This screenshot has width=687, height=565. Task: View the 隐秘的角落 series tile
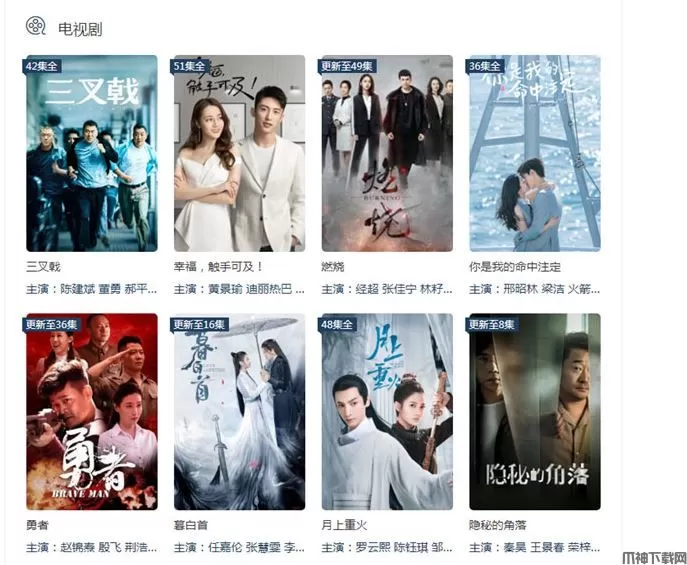[535, 412]
